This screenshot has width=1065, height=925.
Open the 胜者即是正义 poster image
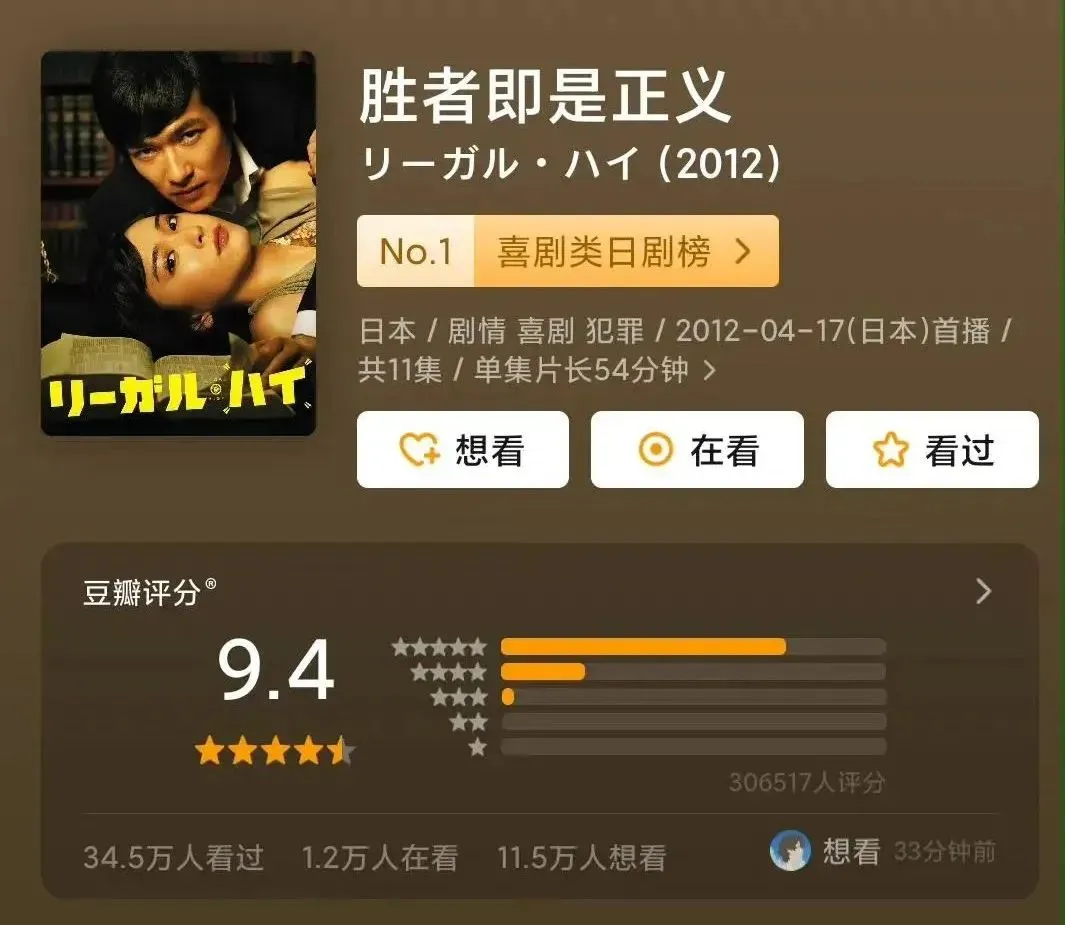click(178, 243)
